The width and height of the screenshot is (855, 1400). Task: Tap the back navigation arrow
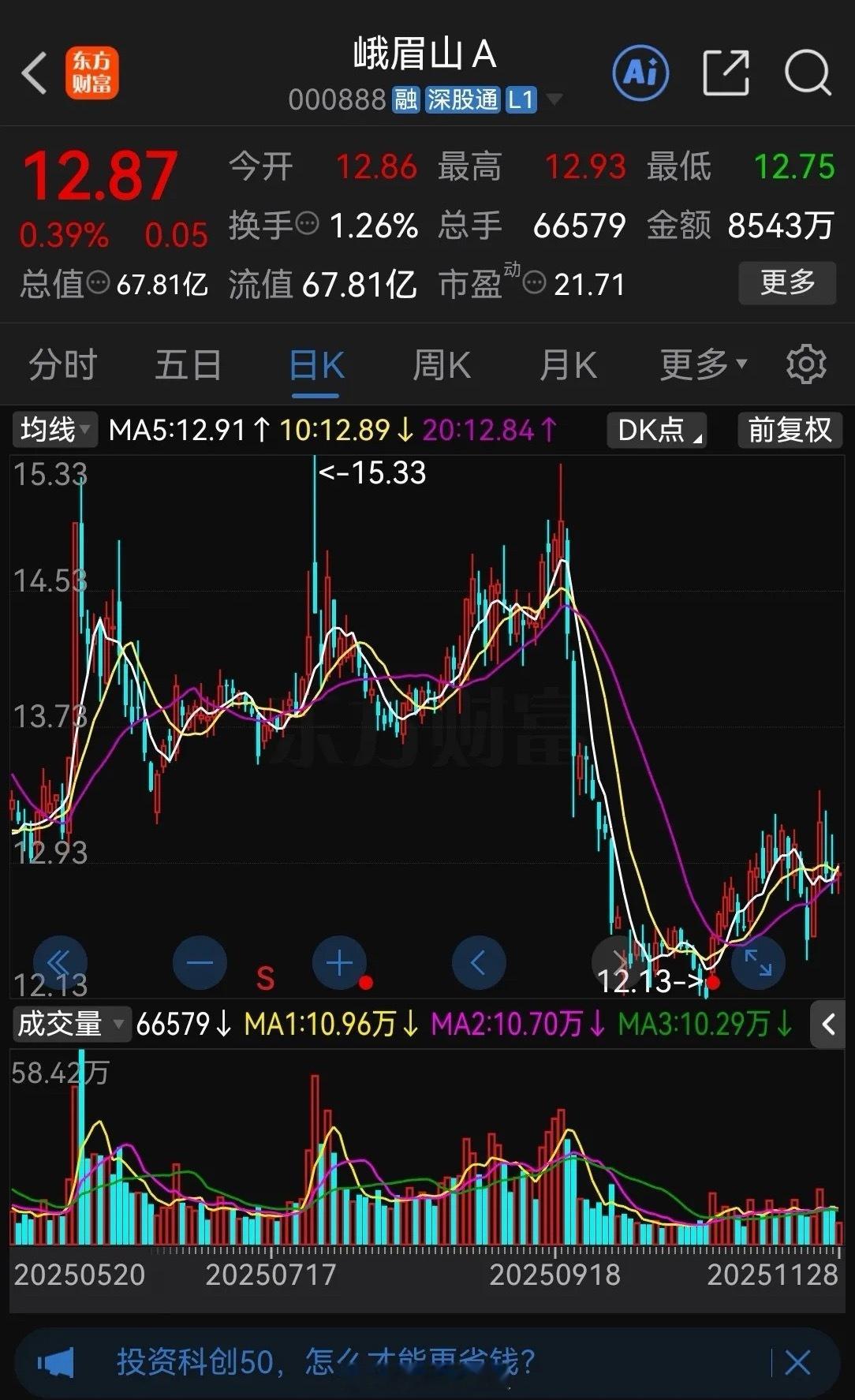click(x=32, y=71)
